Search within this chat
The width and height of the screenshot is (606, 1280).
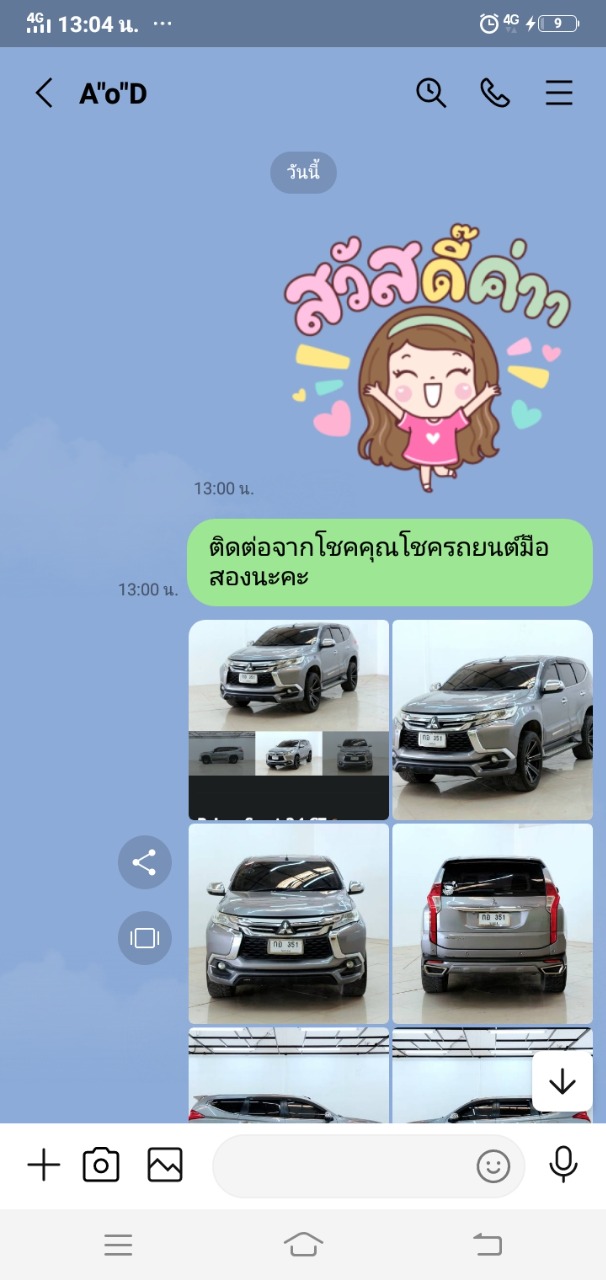tap(431, 93)
